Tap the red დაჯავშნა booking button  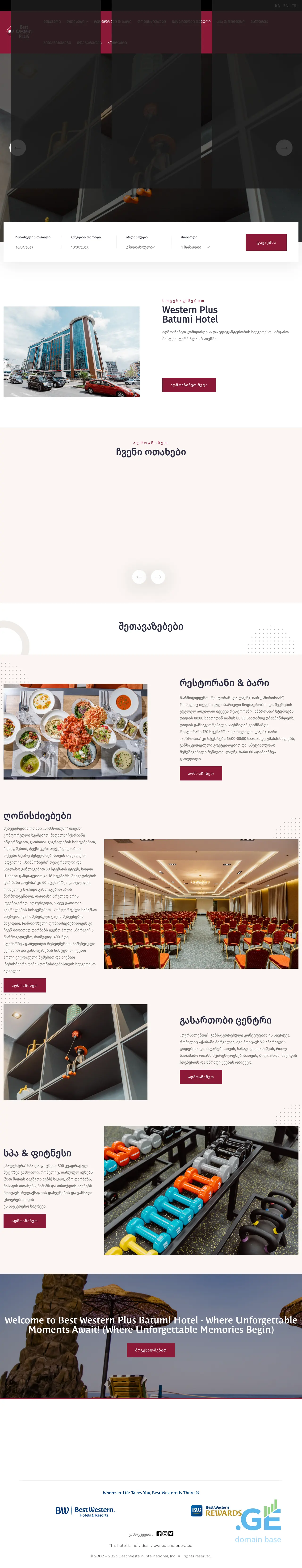266,242
